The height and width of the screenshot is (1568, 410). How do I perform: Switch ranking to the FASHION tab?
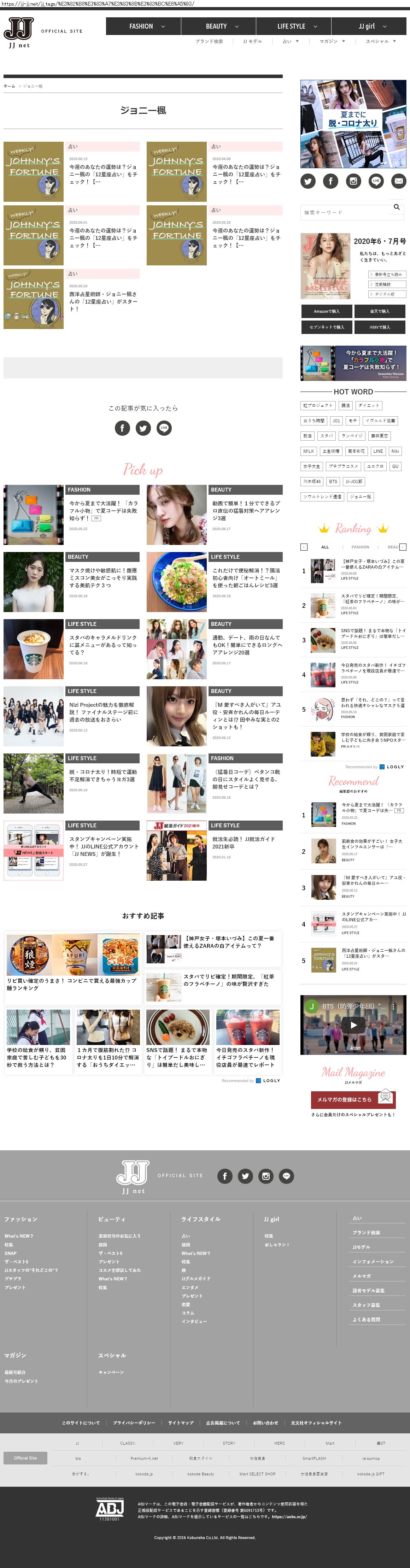(x=360, y=547)
